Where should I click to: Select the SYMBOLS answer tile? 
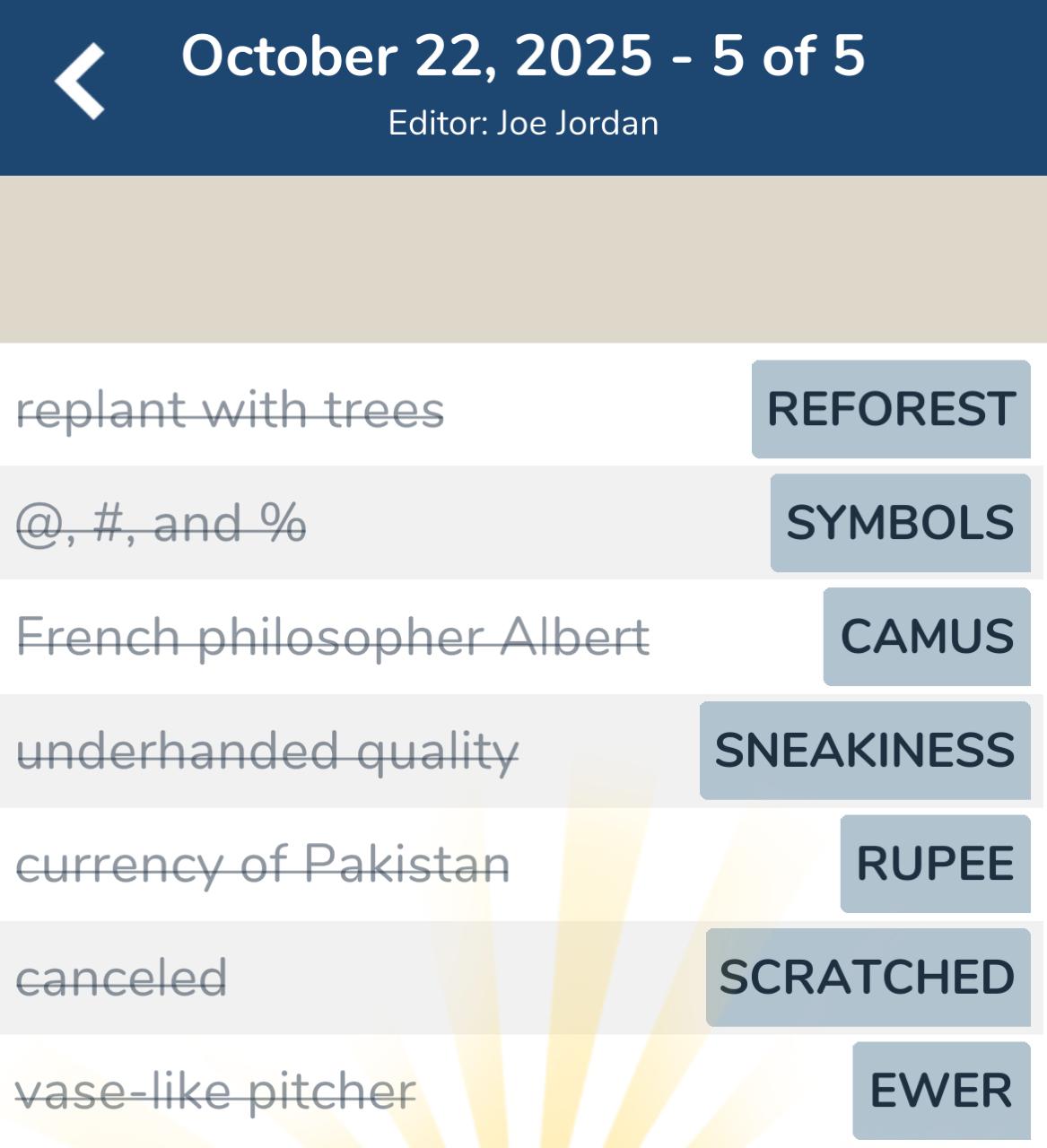(900, 523)
